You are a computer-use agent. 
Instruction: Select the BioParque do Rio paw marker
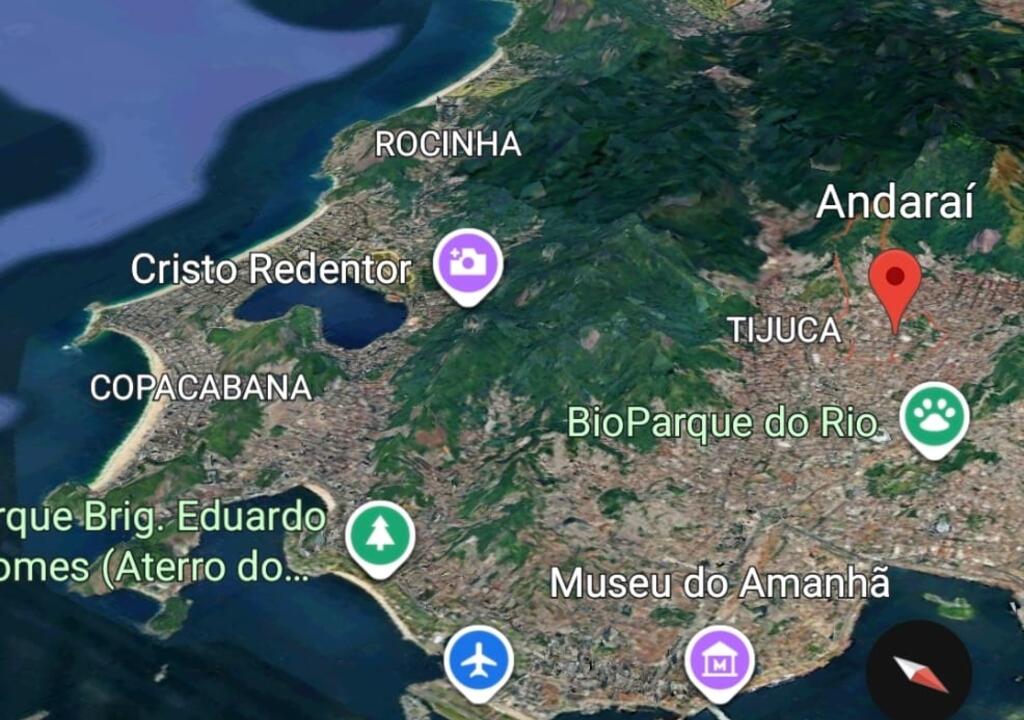tap(934, 417)
